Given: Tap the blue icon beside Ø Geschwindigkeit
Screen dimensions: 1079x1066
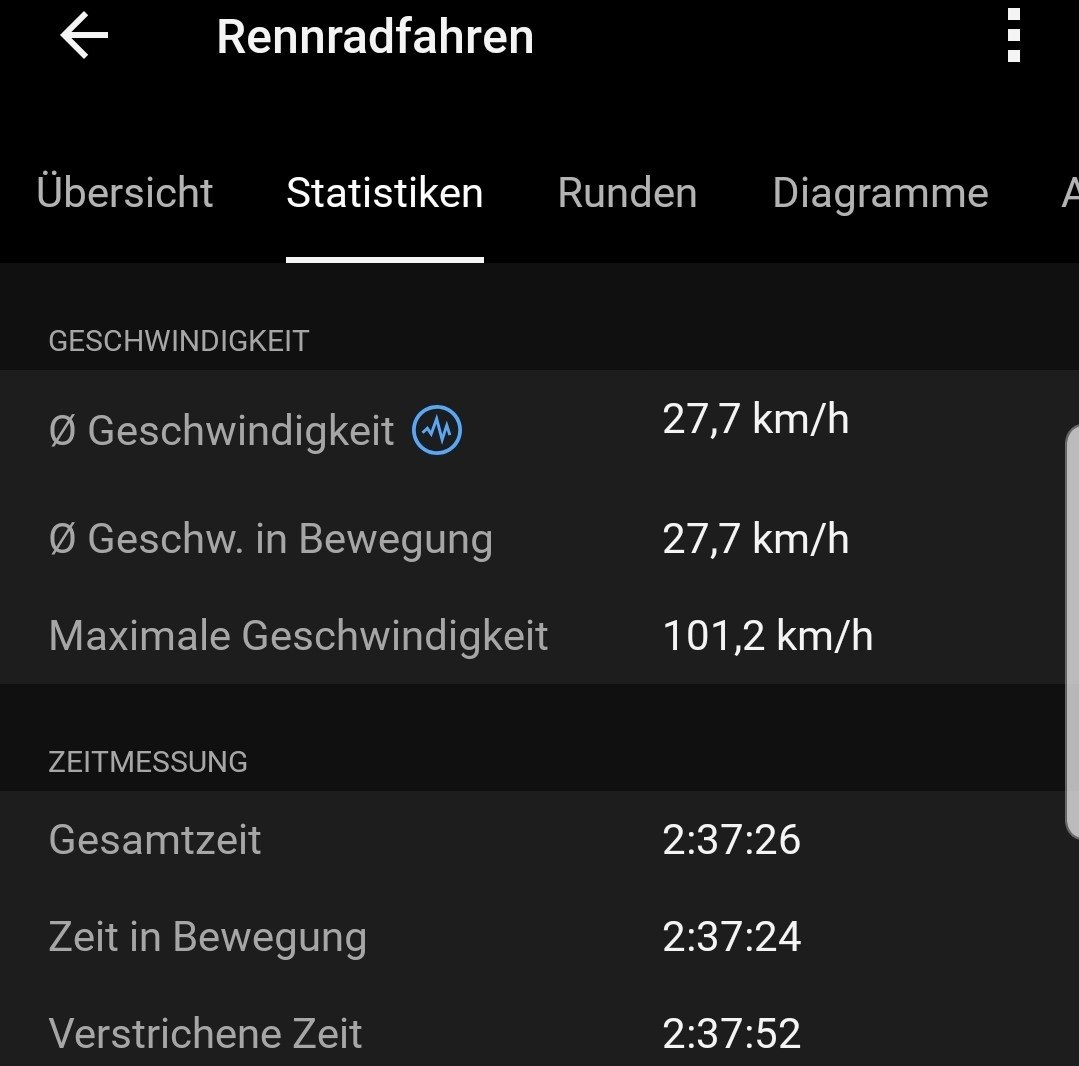Looking at the screenshot, I should [437, 431].
